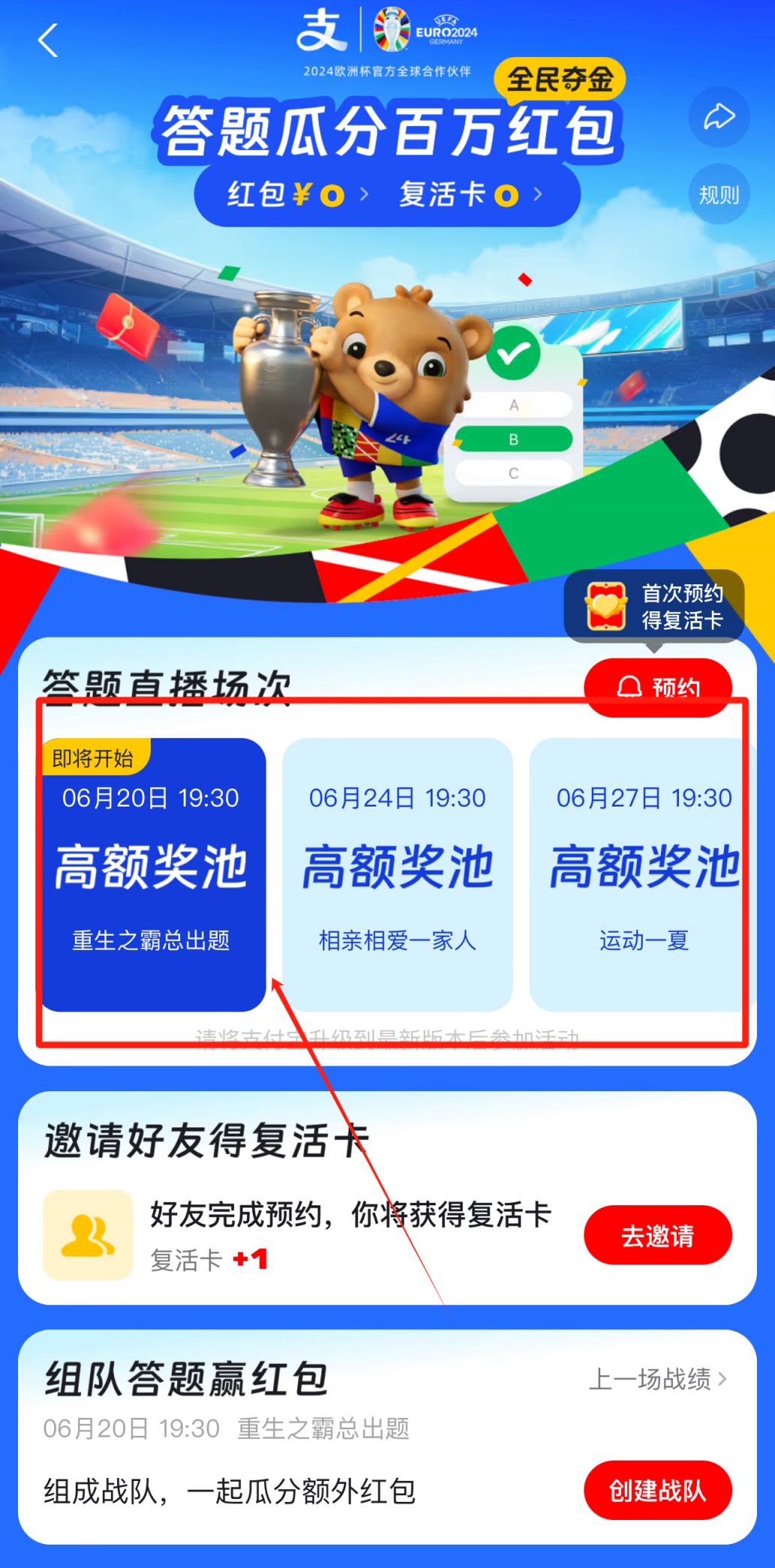Image resolution: width=775 pixels, height=1568 pixels.
Task: Tap the red 预约 reminder button
Action: coord(658,686)
